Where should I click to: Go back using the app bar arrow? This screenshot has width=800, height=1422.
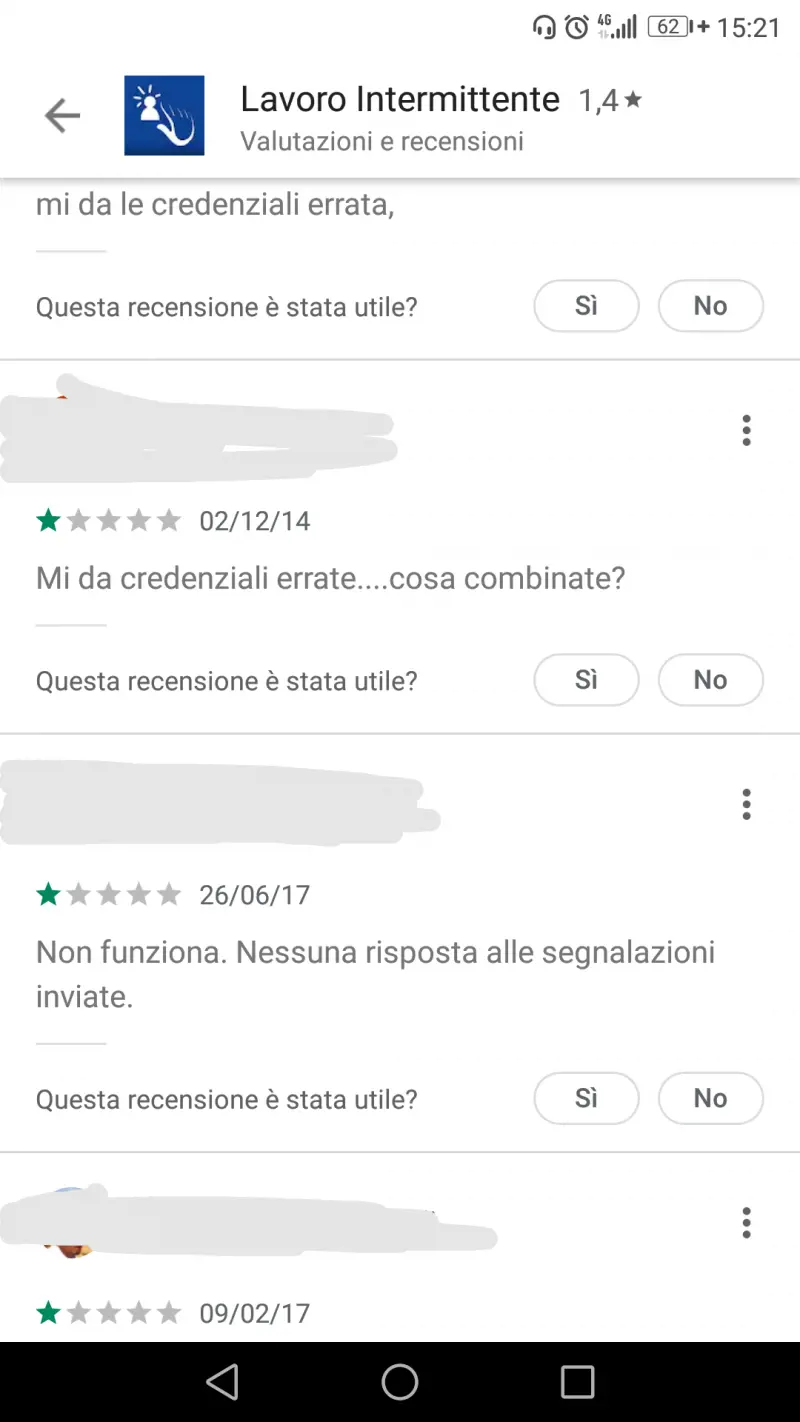(62, 116)
